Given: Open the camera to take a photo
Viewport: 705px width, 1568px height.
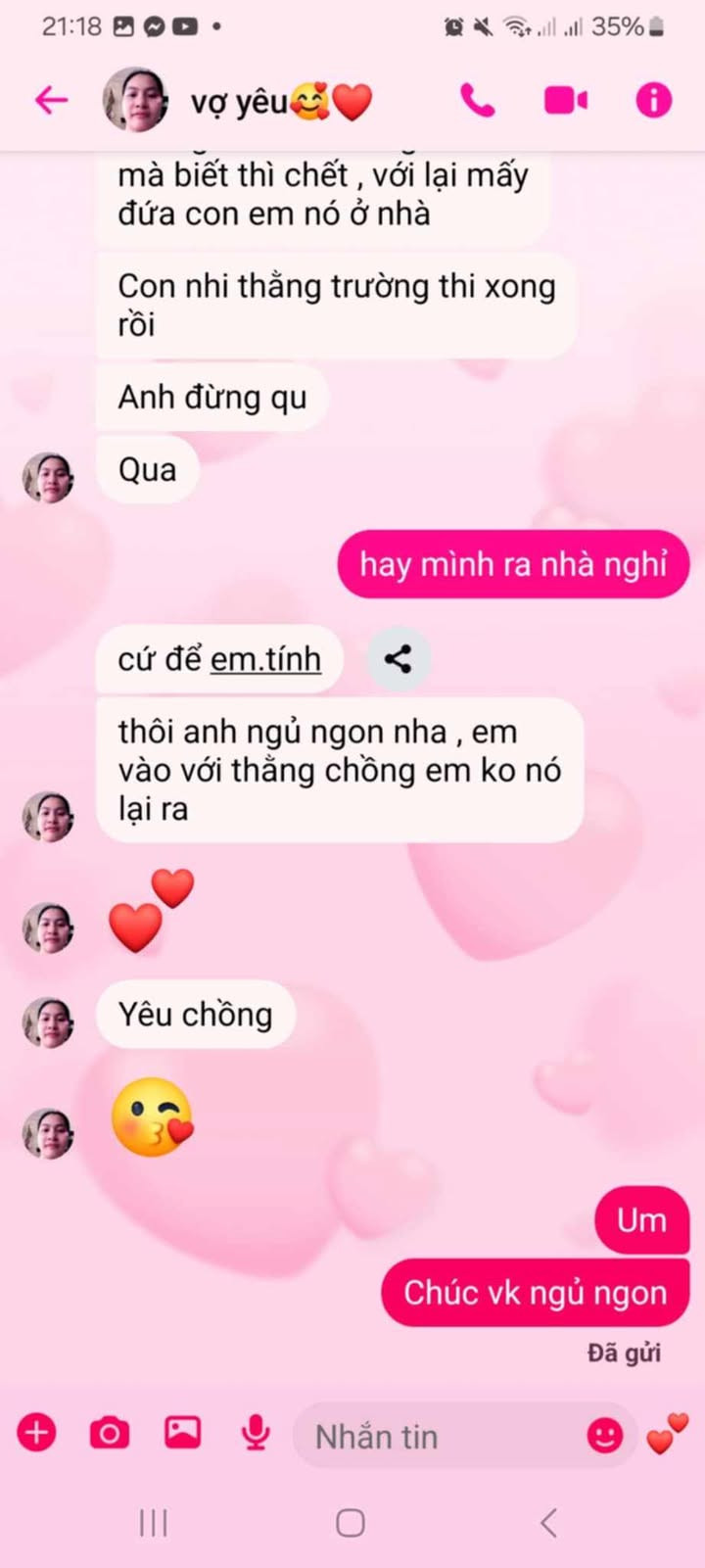Looking at the screenshot, I should pos(110,1434).
